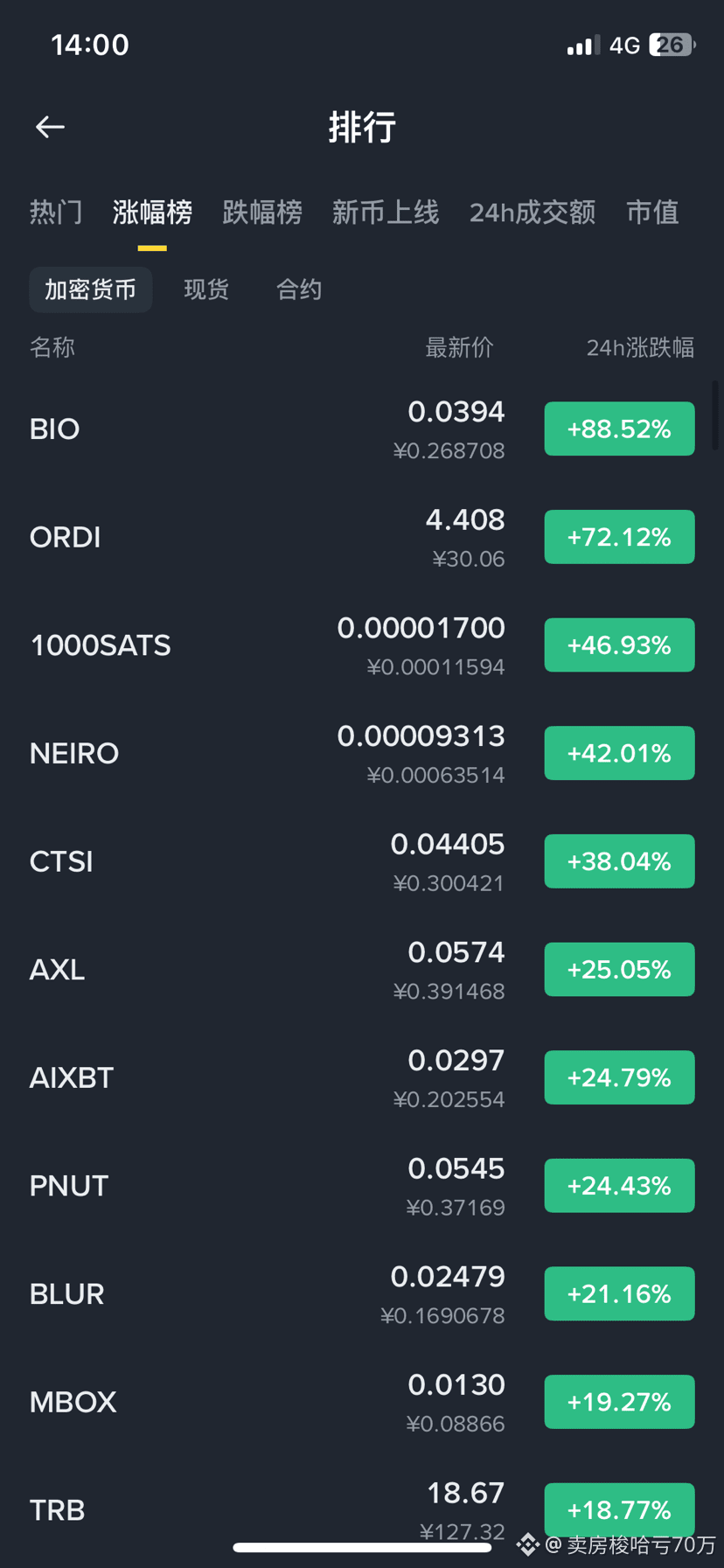The height and width of the screenshot is (1568, 724).
Task: Open the 新币上线 tab
Action: 385,212
